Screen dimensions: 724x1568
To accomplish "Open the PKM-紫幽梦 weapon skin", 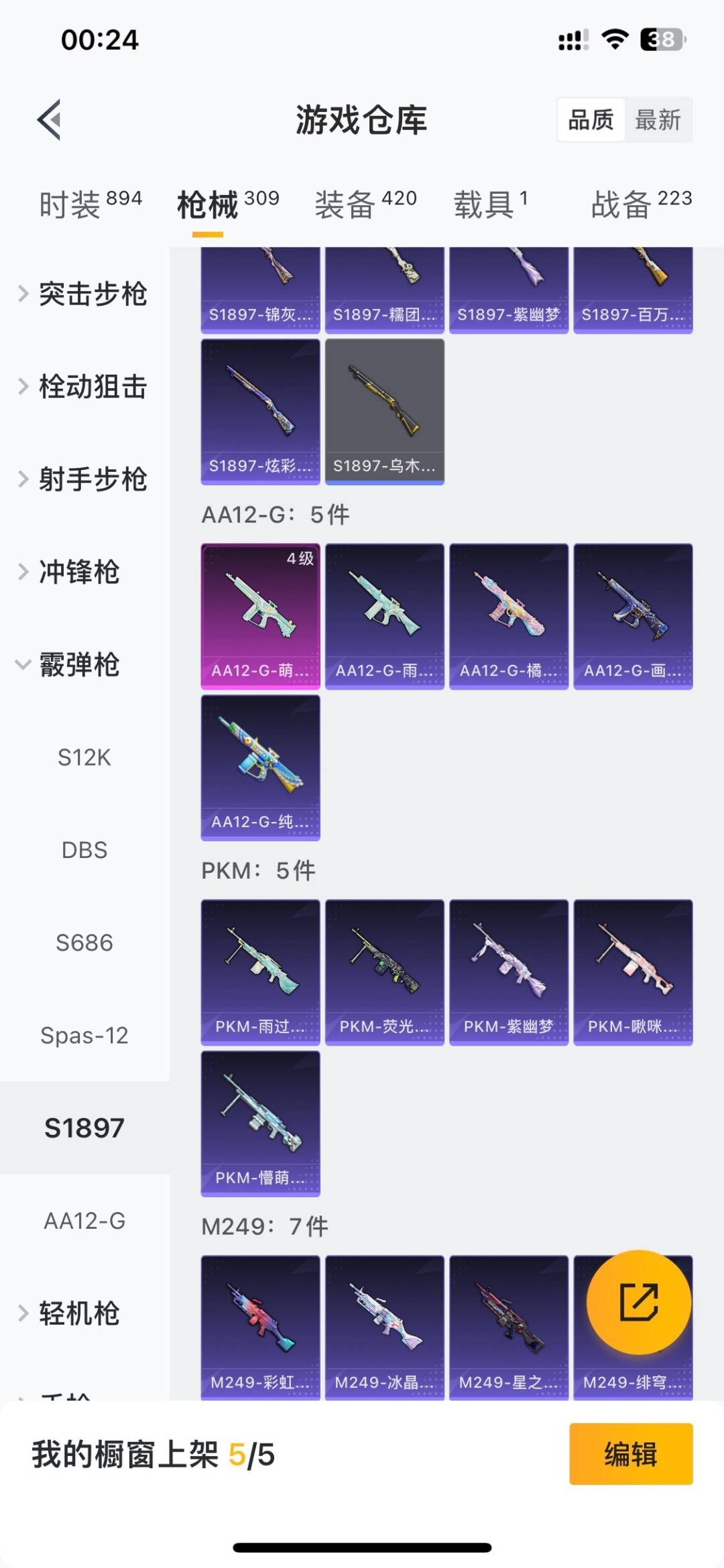I will [x=509, y=972].
